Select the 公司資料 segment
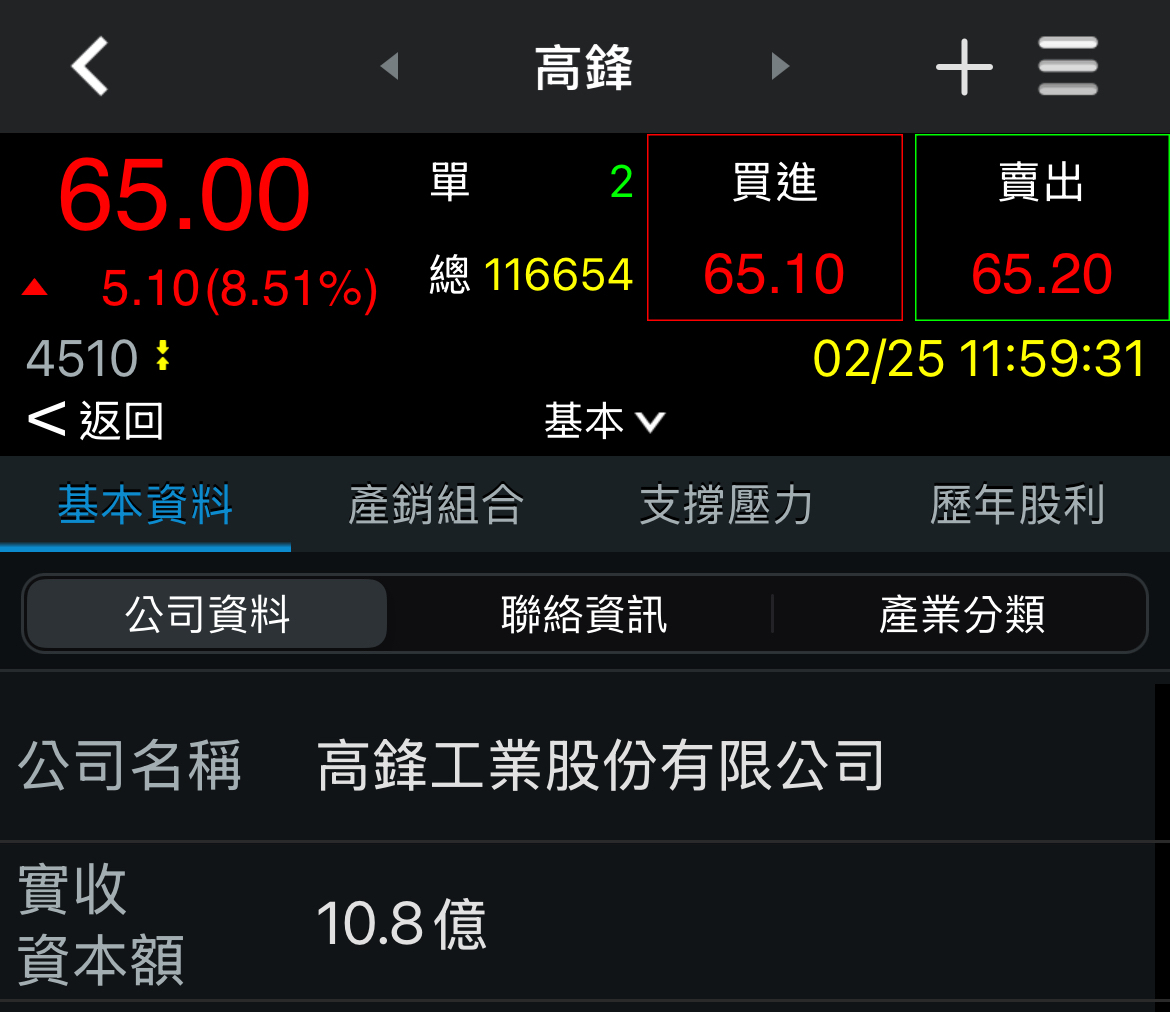The height and width of the screenshot is (1012, 1170). pos(207,614)
